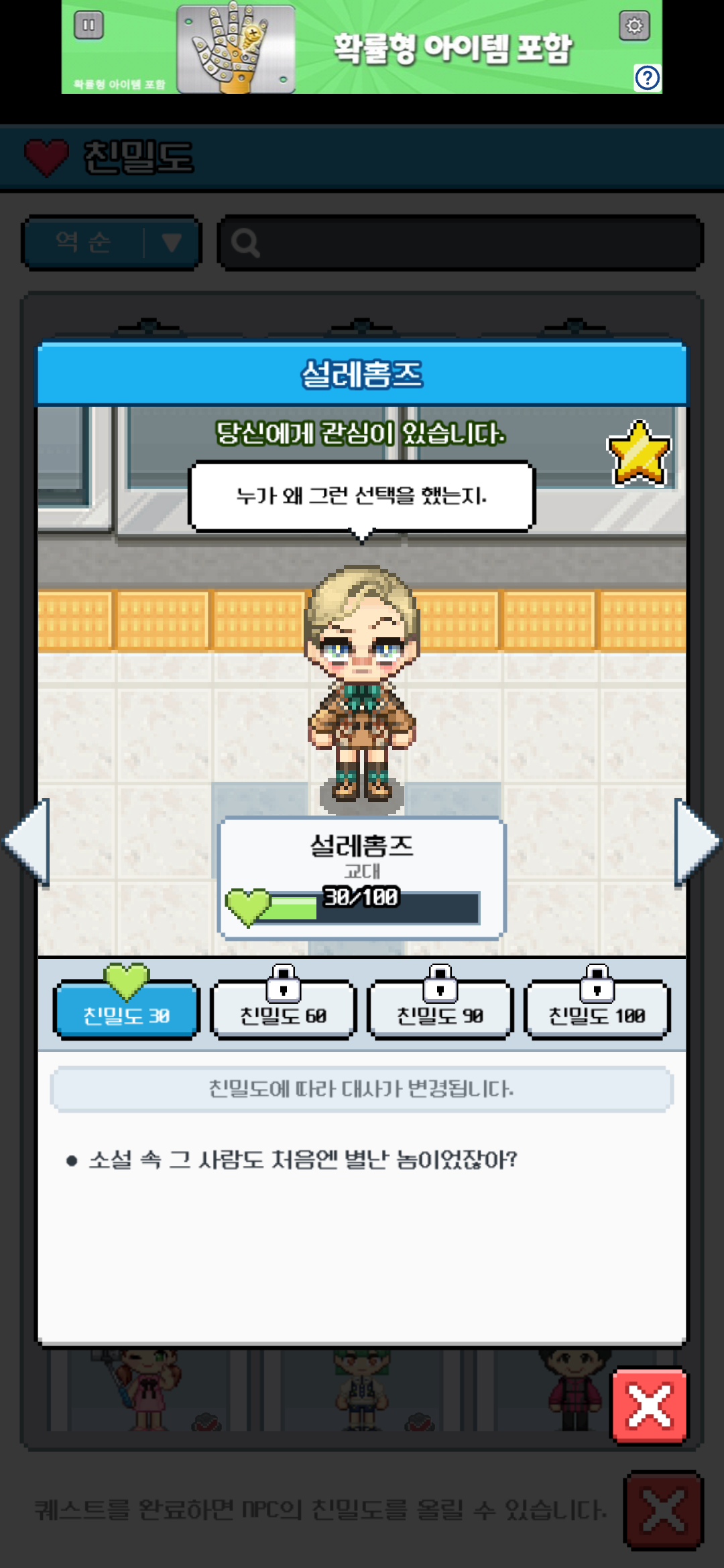Open settings via the gear icon

coord(634,26)
